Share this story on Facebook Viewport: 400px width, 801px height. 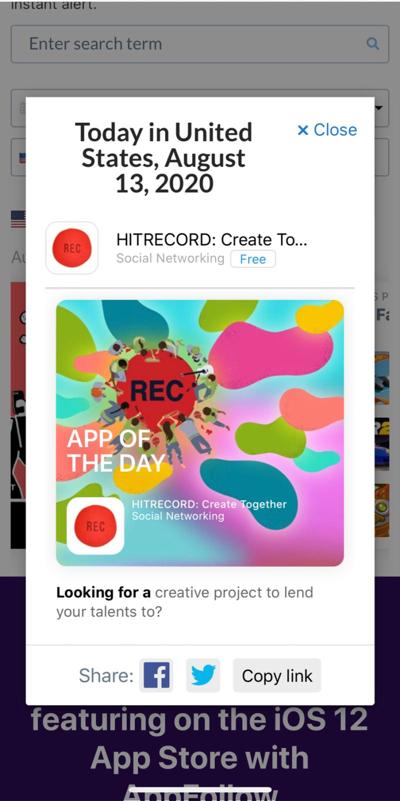156,675
